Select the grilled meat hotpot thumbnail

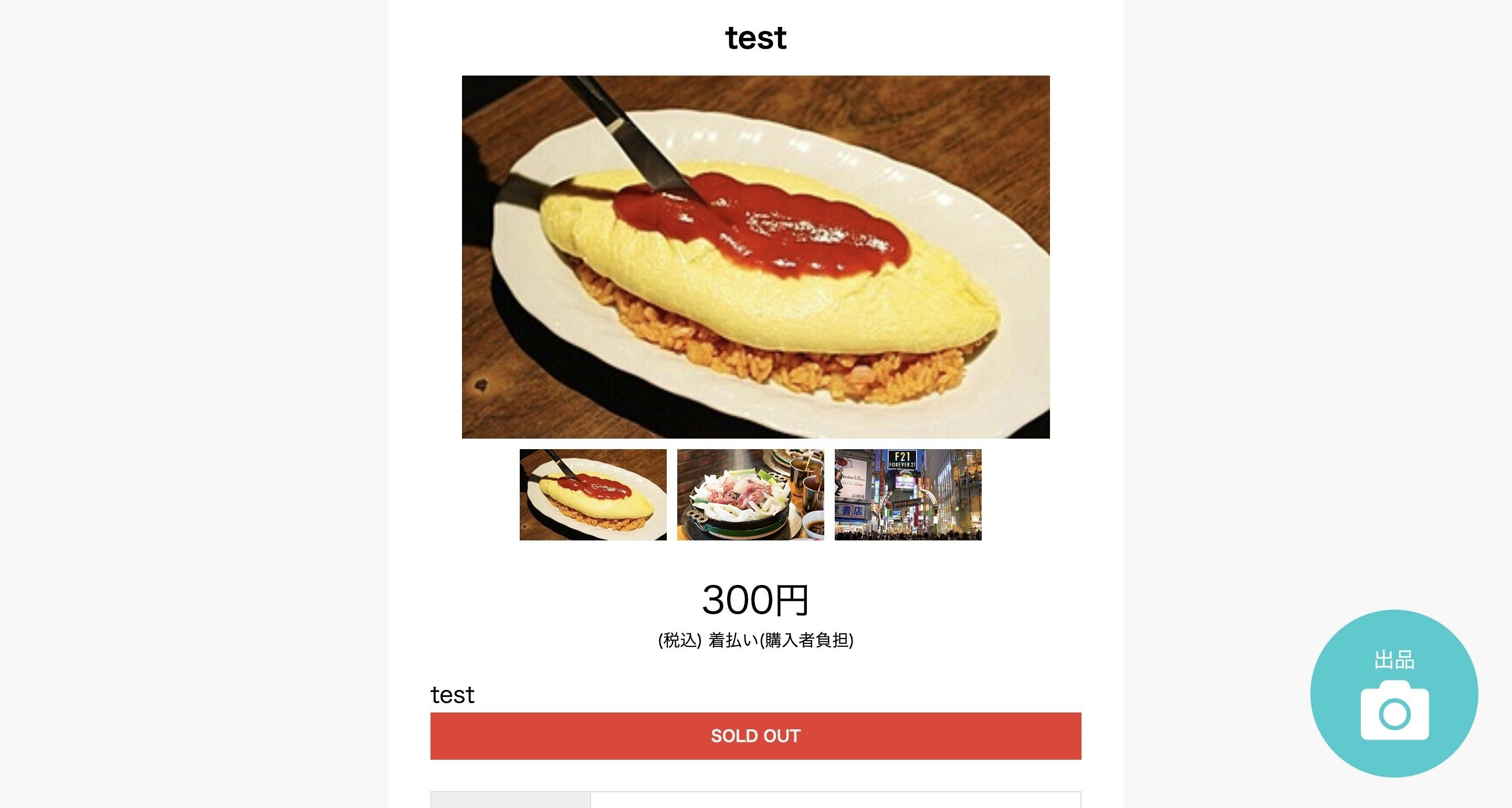tap(750, 495)
